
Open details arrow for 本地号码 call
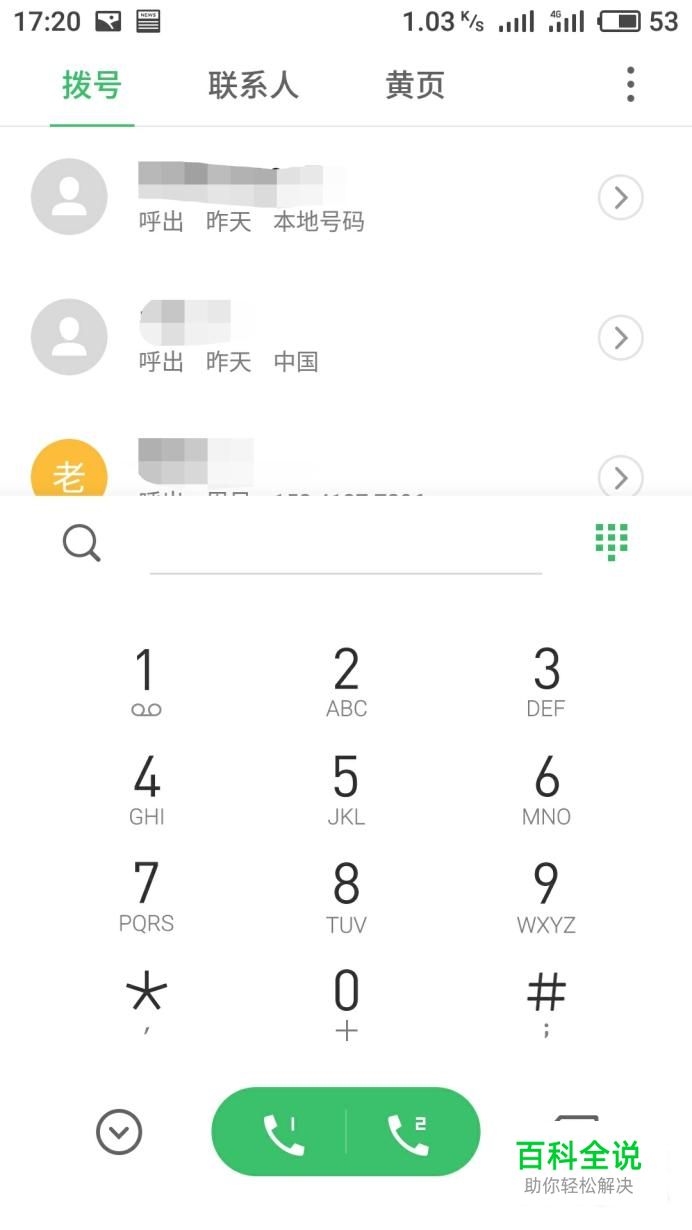click(x=620, y=198)
